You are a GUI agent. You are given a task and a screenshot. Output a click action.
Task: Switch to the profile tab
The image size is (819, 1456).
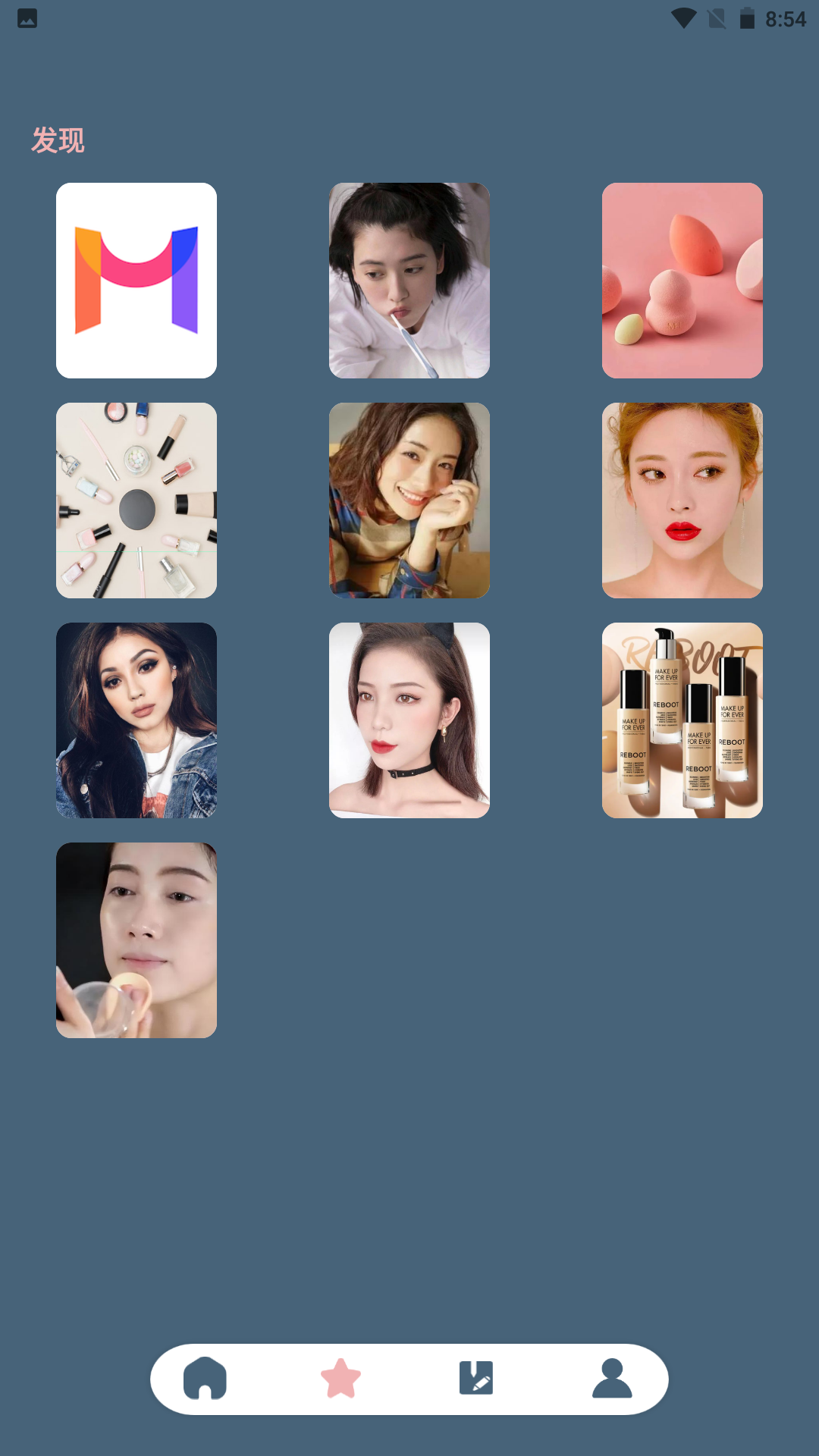(x=612, y=1379)
